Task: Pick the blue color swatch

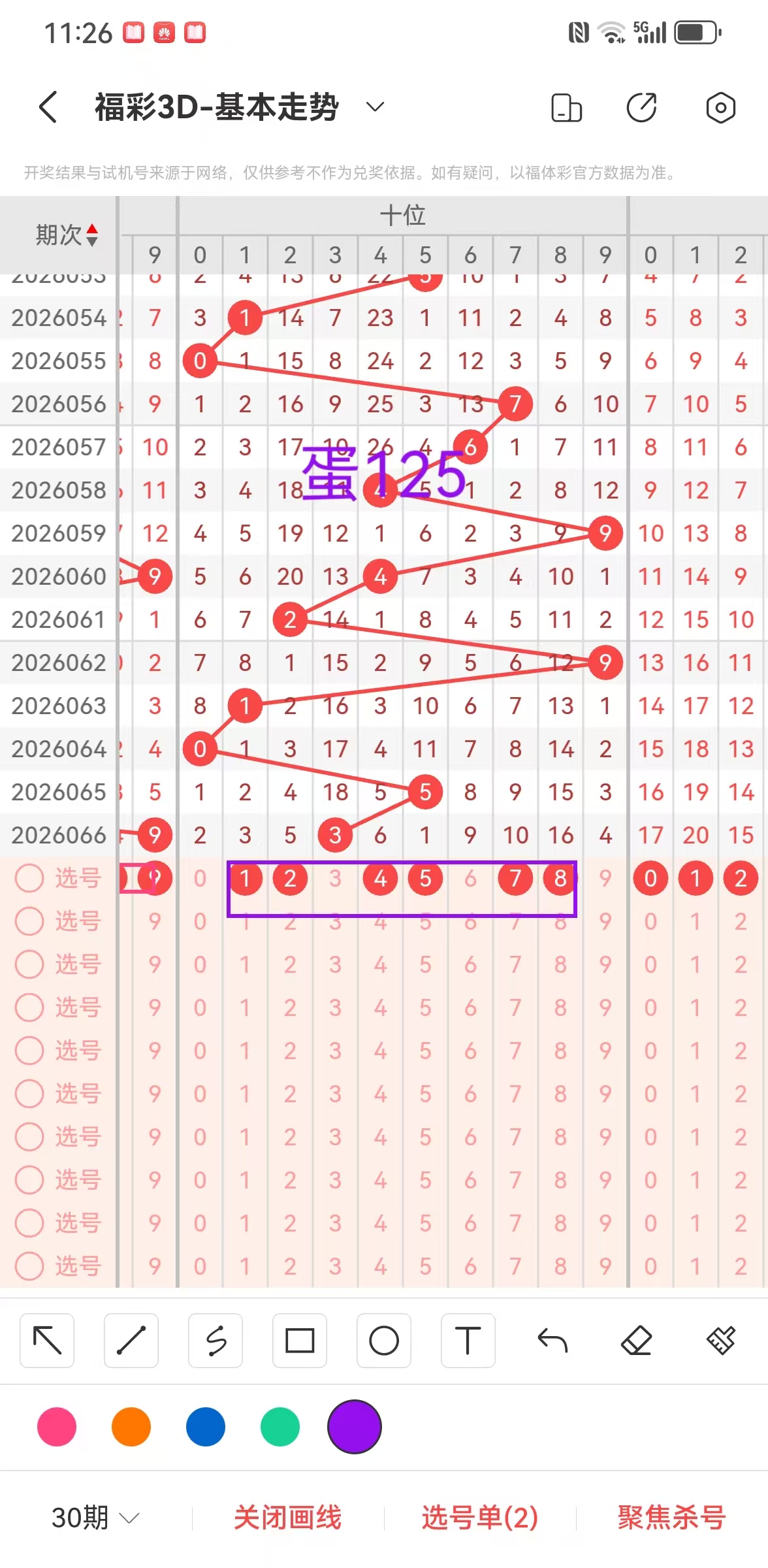Action: (206, 1427)
